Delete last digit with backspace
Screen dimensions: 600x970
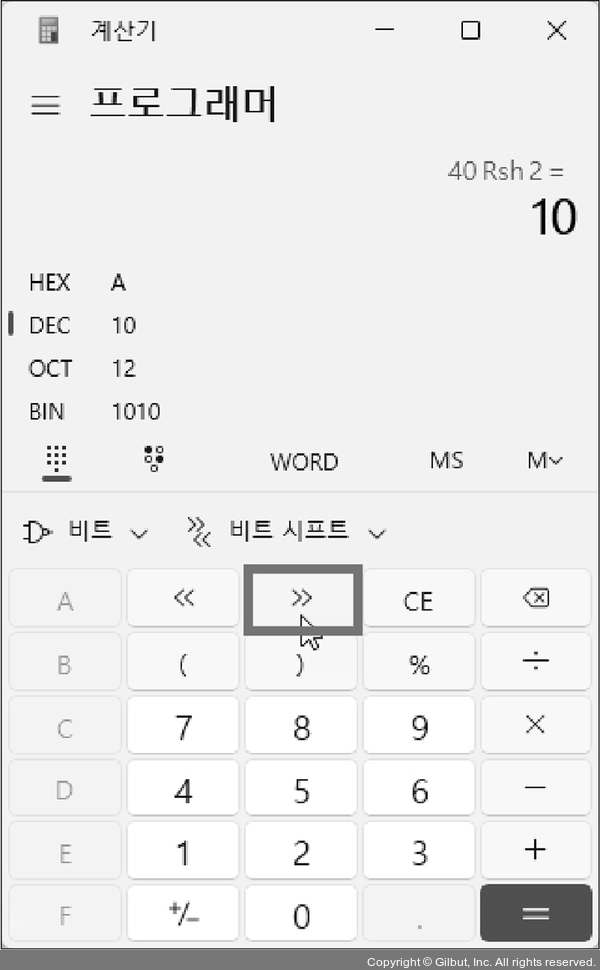[x=535, y=599]
